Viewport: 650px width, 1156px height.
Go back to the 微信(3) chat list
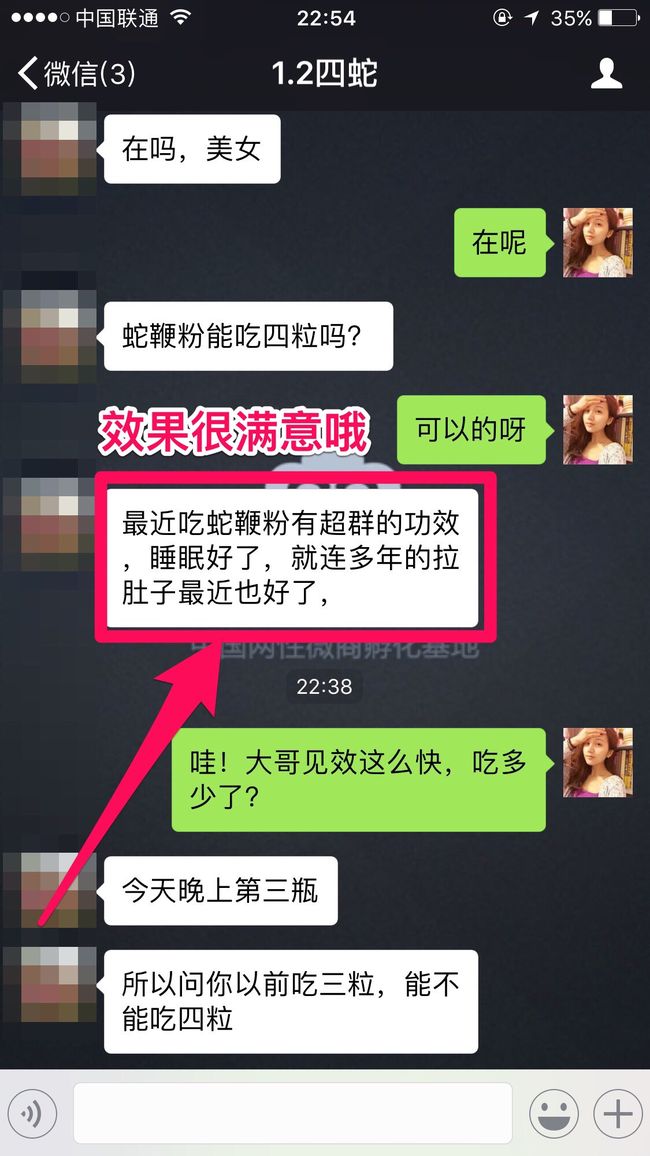tap(77, 74)
